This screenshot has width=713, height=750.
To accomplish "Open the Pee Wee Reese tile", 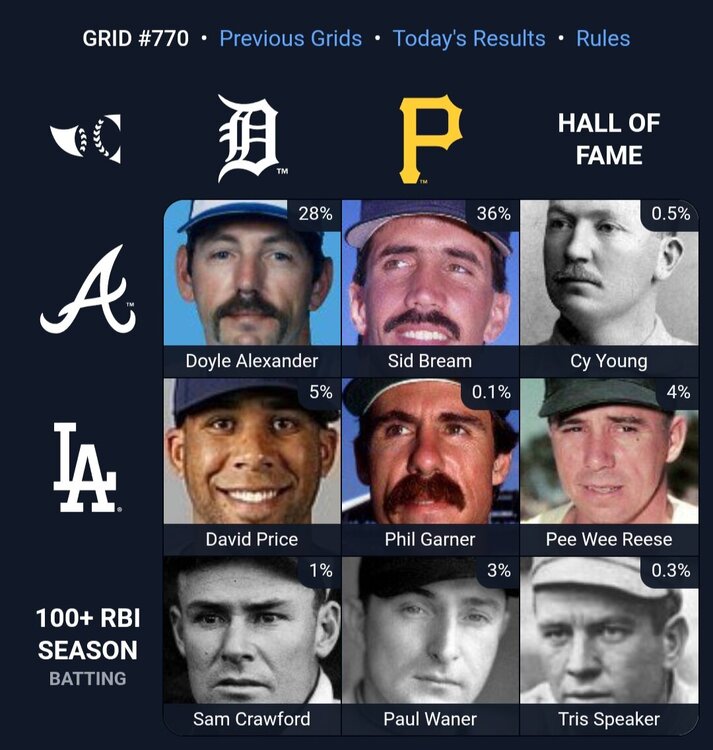I will [x=608, y=466].
